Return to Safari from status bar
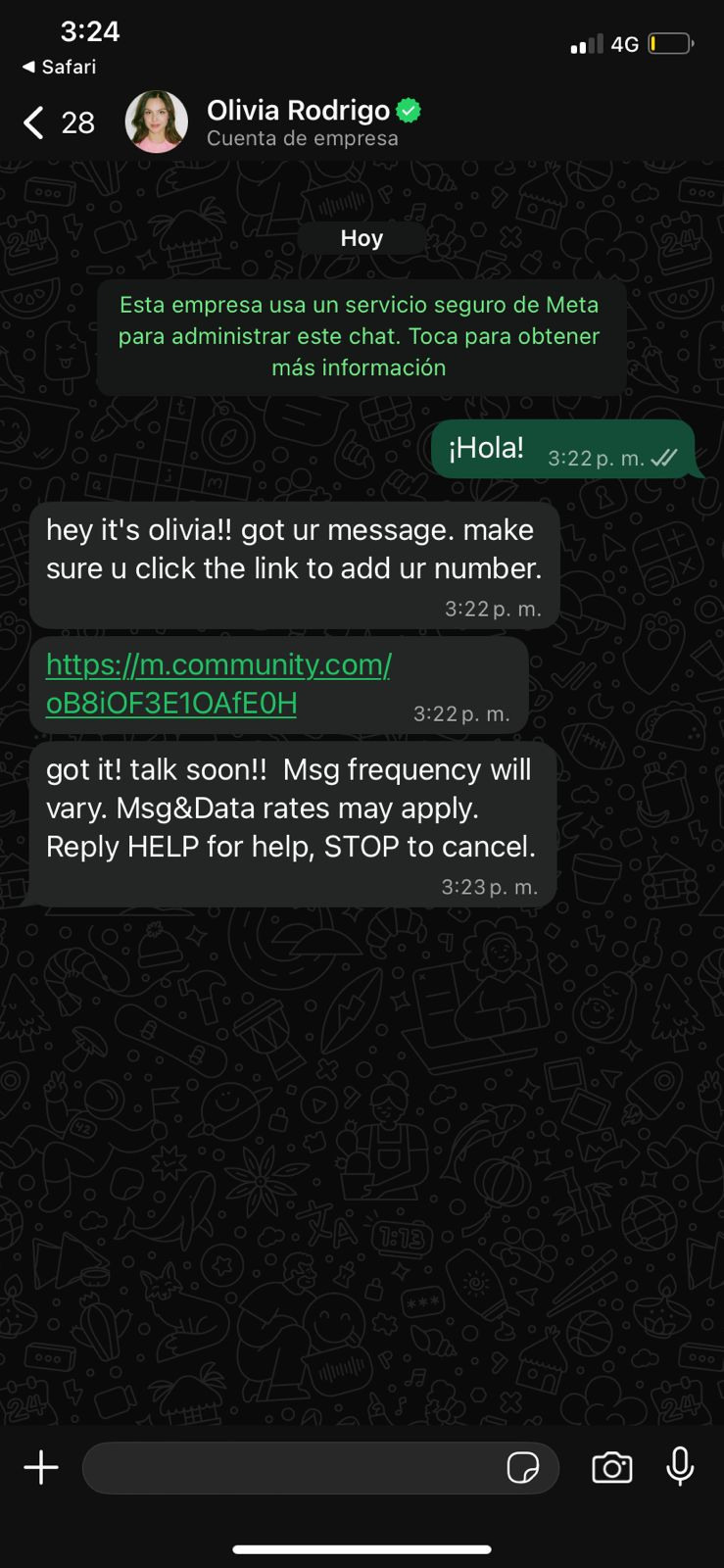The height and width of the screenshot is (1568, 724). 59,67
